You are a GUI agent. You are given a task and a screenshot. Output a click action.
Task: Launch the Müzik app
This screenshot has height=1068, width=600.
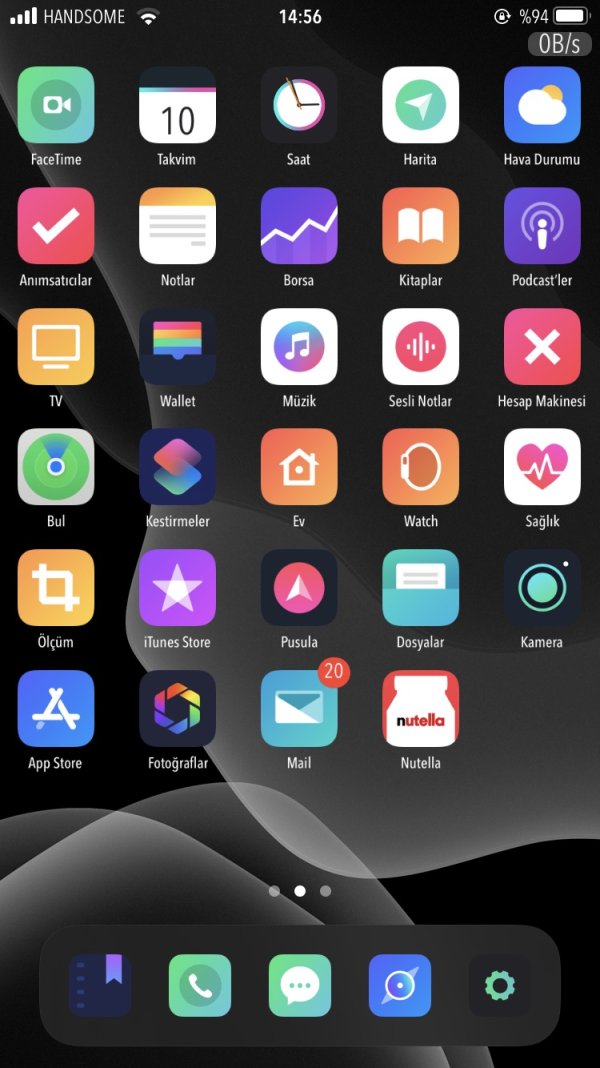[x=299, y=347]
